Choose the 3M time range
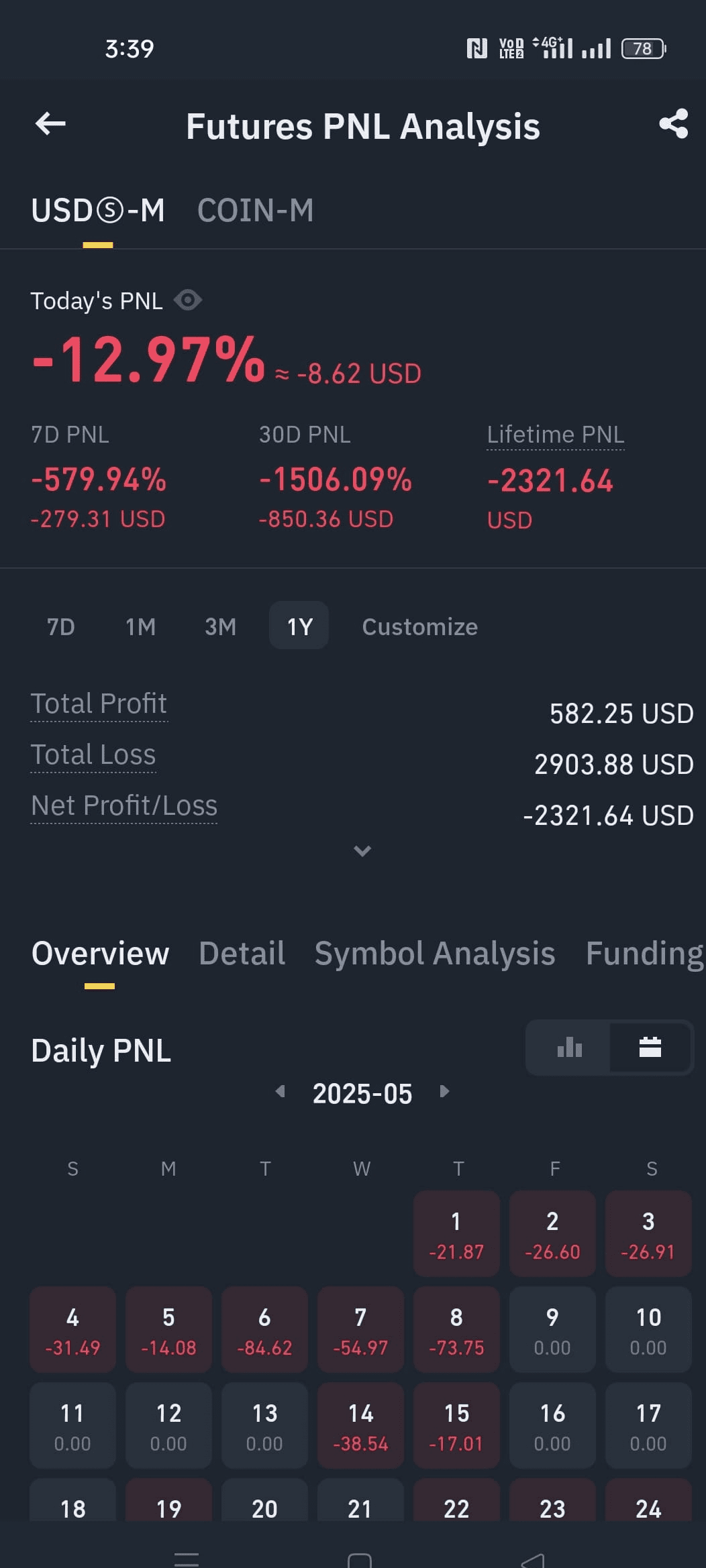The height and width of the screenshot is (1568, 706). point(220,626)
